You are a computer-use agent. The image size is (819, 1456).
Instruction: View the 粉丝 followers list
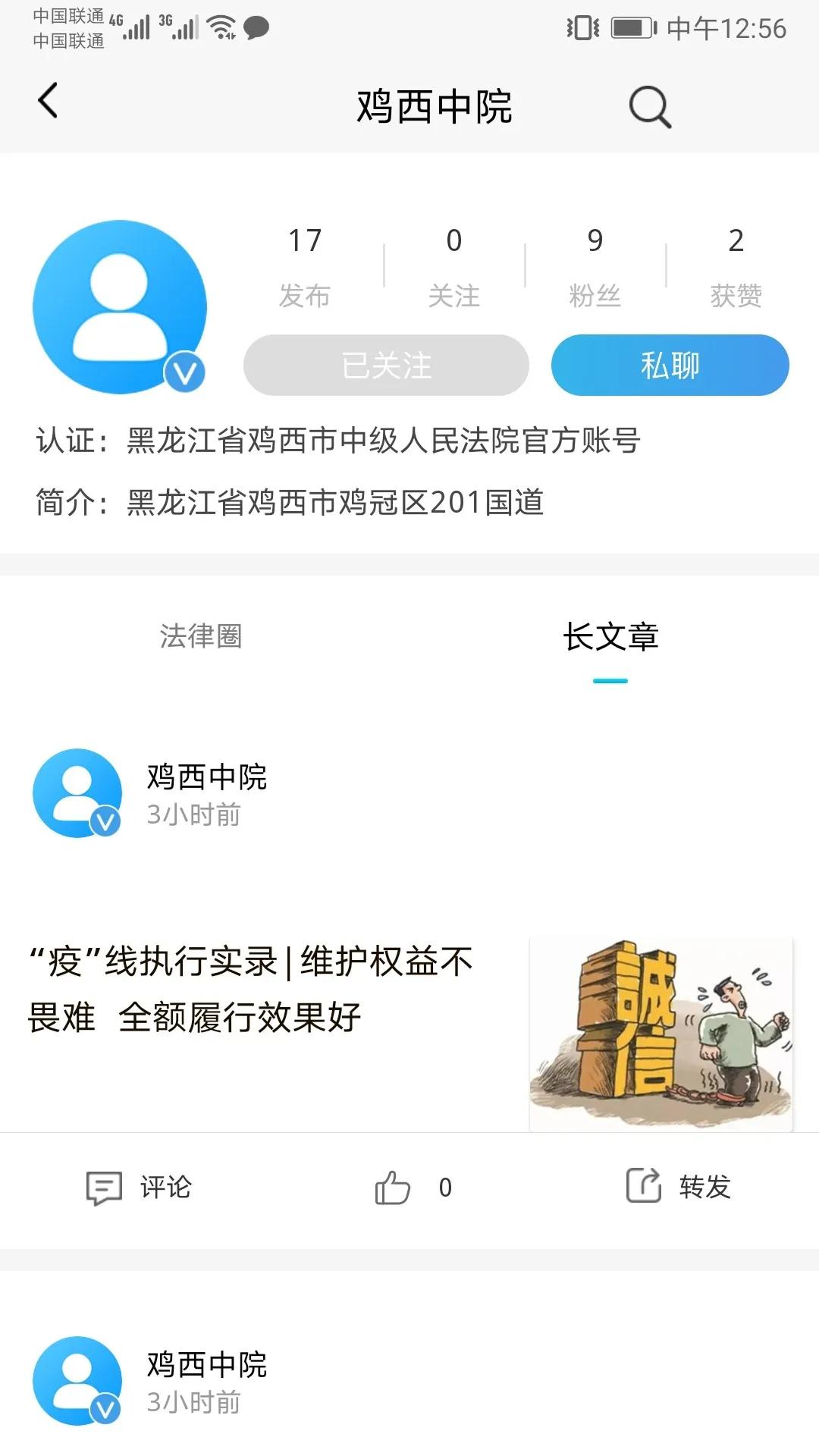(x=595, y=265)
